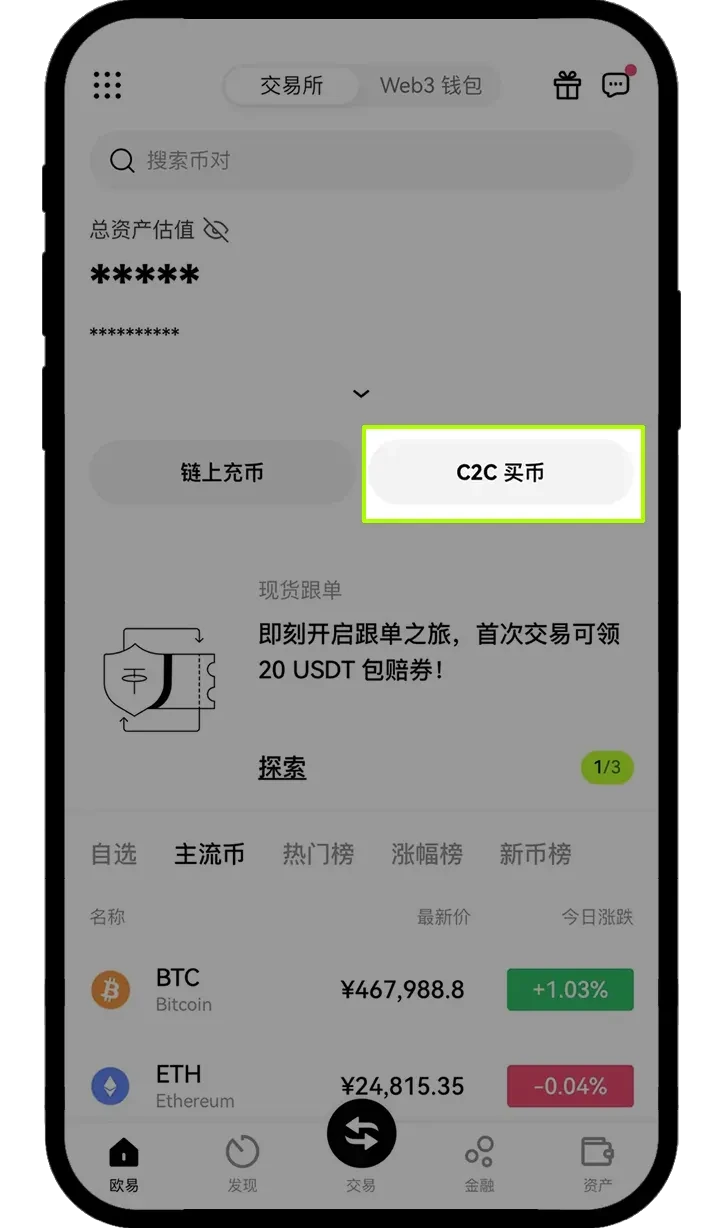This screenshot has height=1228, width=723.
Task: Tap the 链上充币 button
Action: click(222, 472)
